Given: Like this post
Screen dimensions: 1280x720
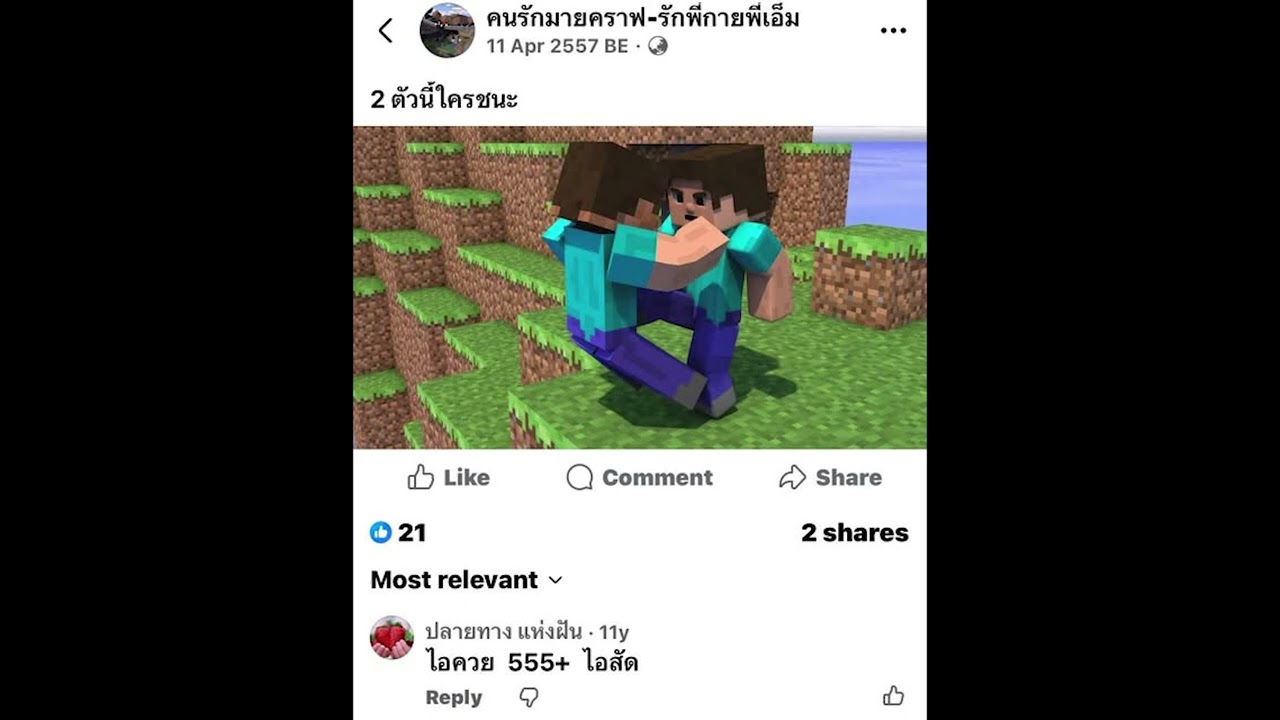Looking at the screenshot, I should click(449, 477).
